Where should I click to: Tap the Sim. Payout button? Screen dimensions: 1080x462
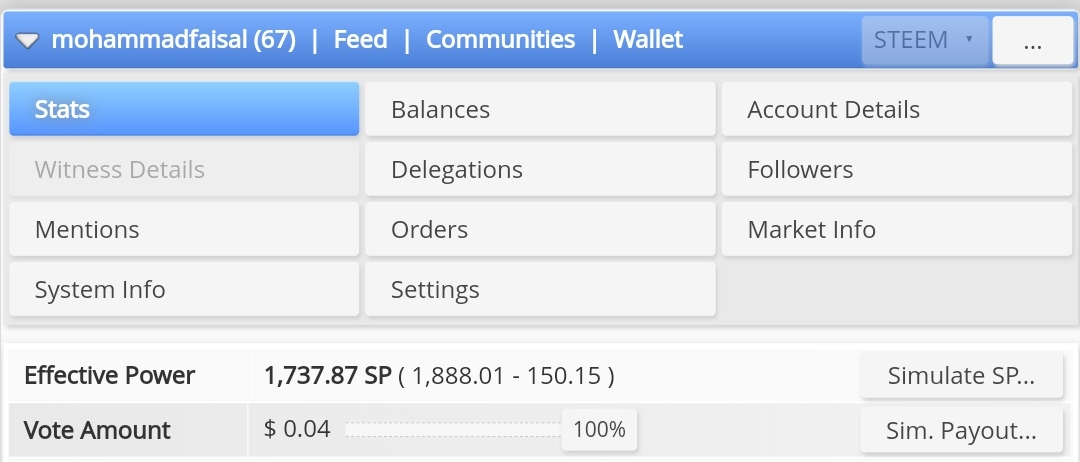click(962, 430)
